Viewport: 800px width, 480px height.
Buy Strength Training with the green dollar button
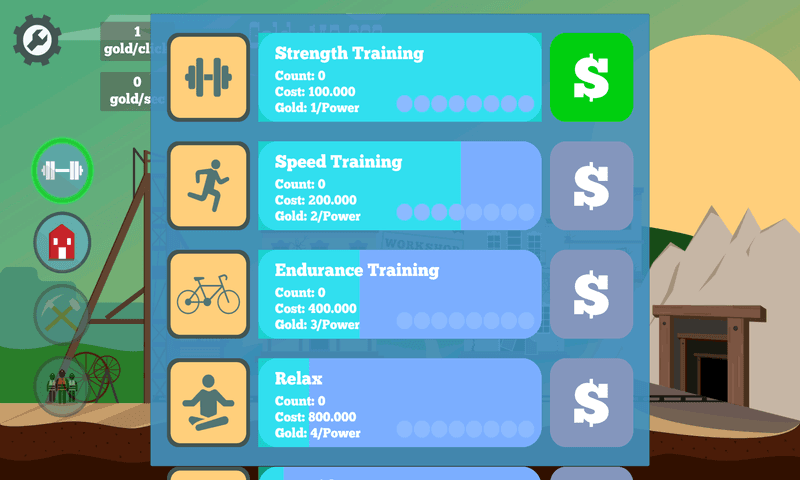click(x=591, y=77)
